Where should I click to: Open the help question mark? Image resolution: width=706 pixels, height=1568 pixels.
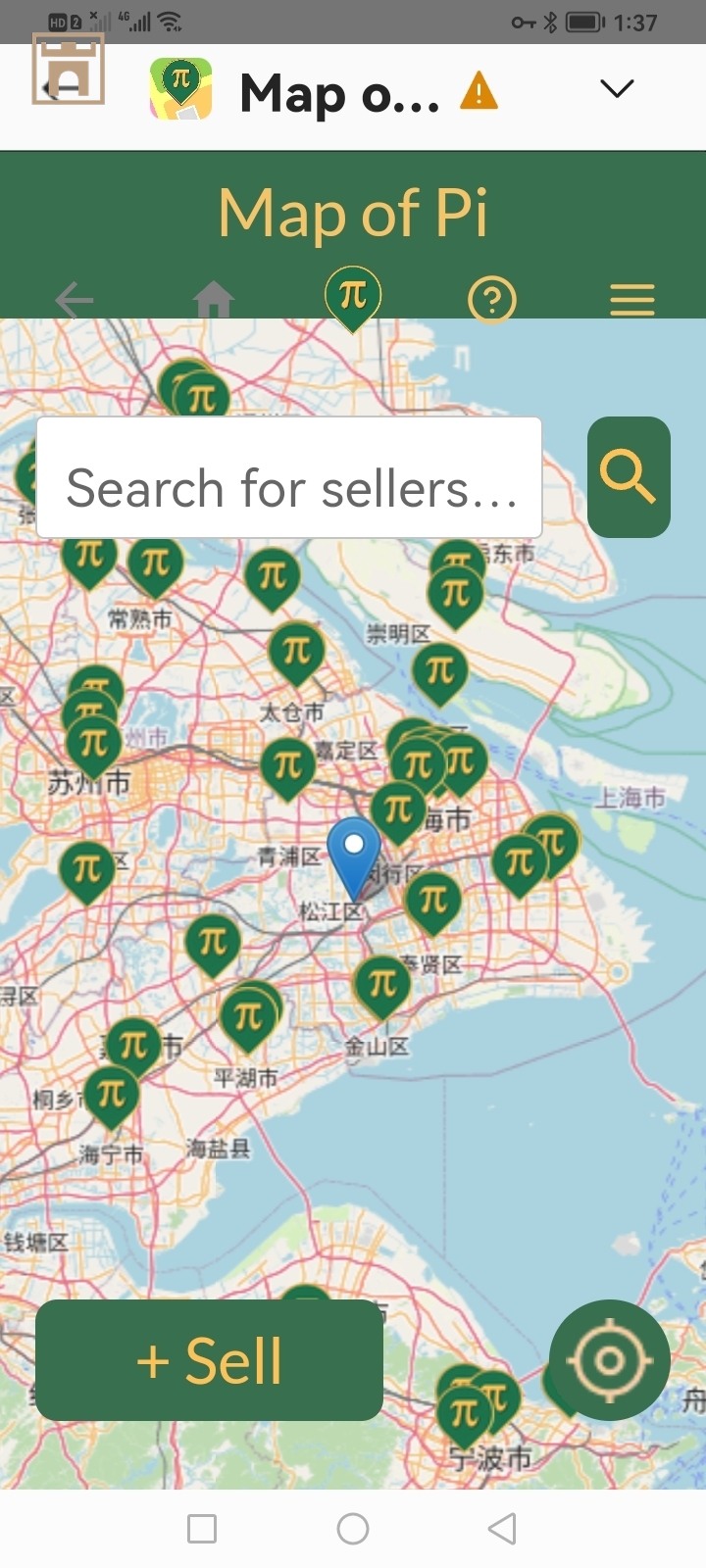tap(492, 299)
